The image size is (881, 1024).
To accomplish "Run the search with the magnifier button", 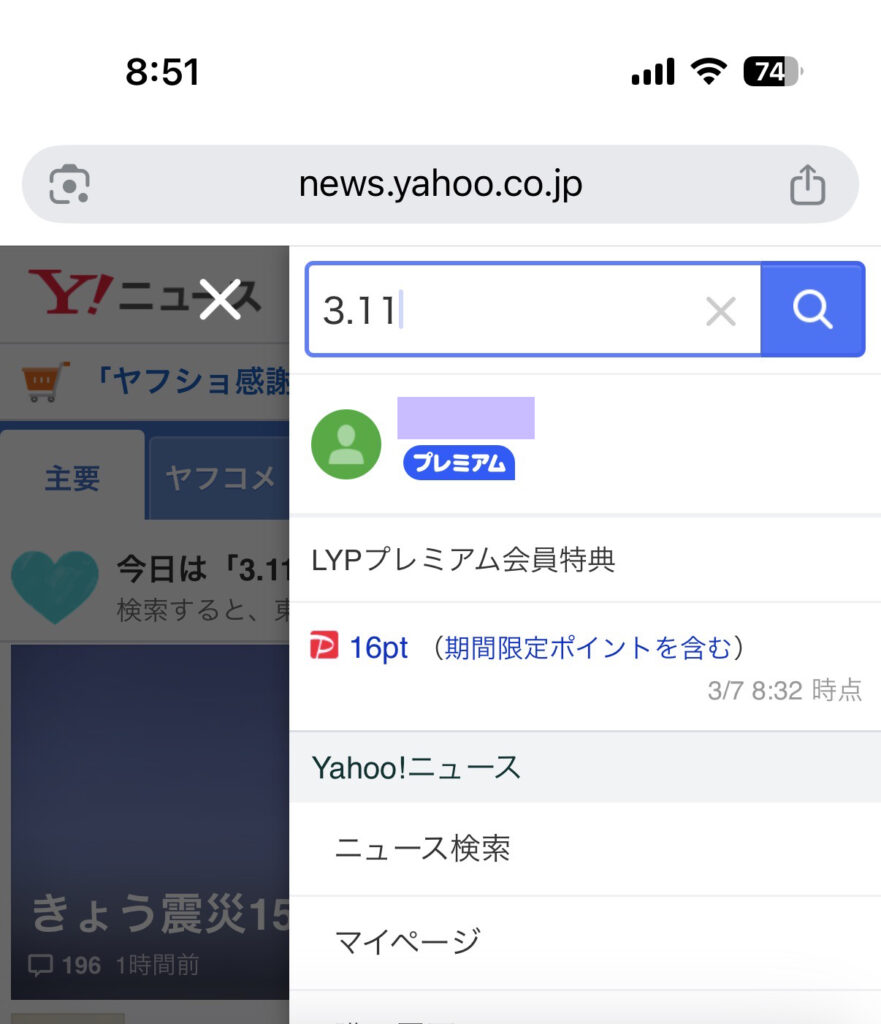I will [811, 310].
